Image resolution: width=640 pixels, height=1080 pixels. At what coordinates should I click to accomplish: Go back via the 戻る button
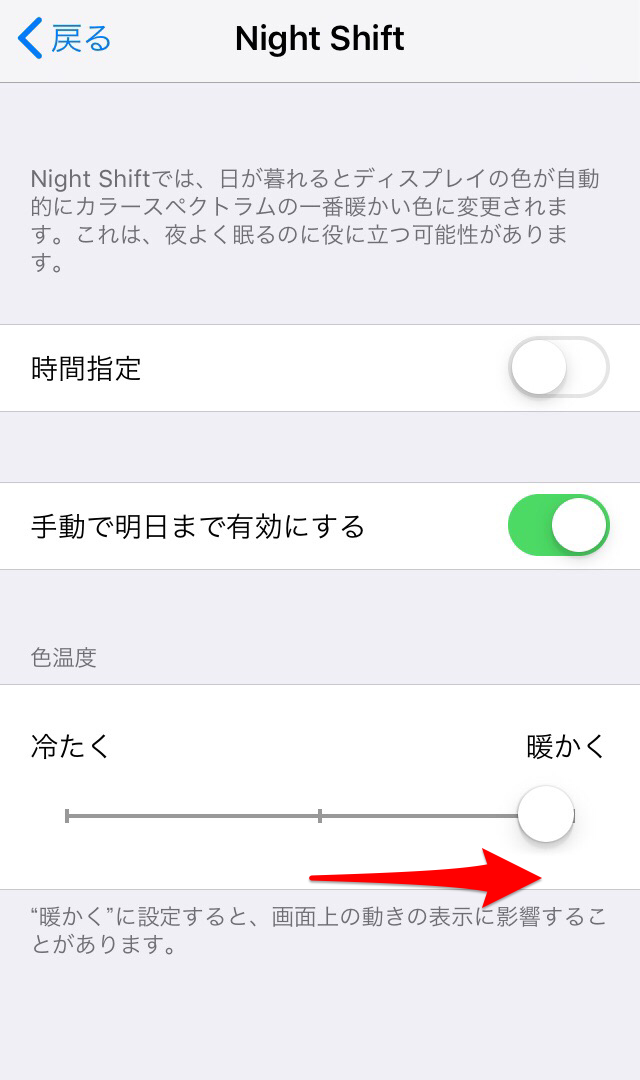click(65, 39)
